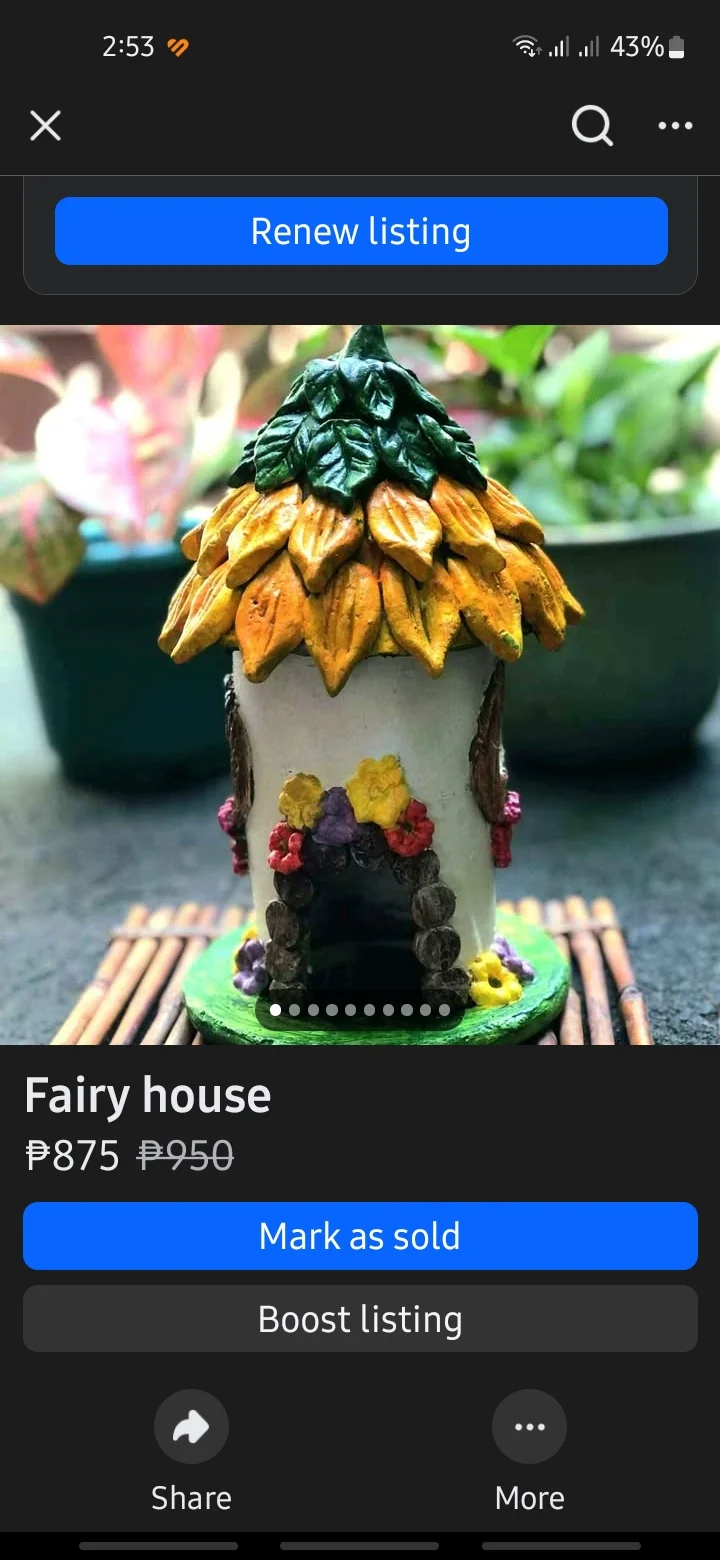The width and height of the screenshot is (720, 1560).
Task: Close the listing view
Action: (x=45, y=126)
